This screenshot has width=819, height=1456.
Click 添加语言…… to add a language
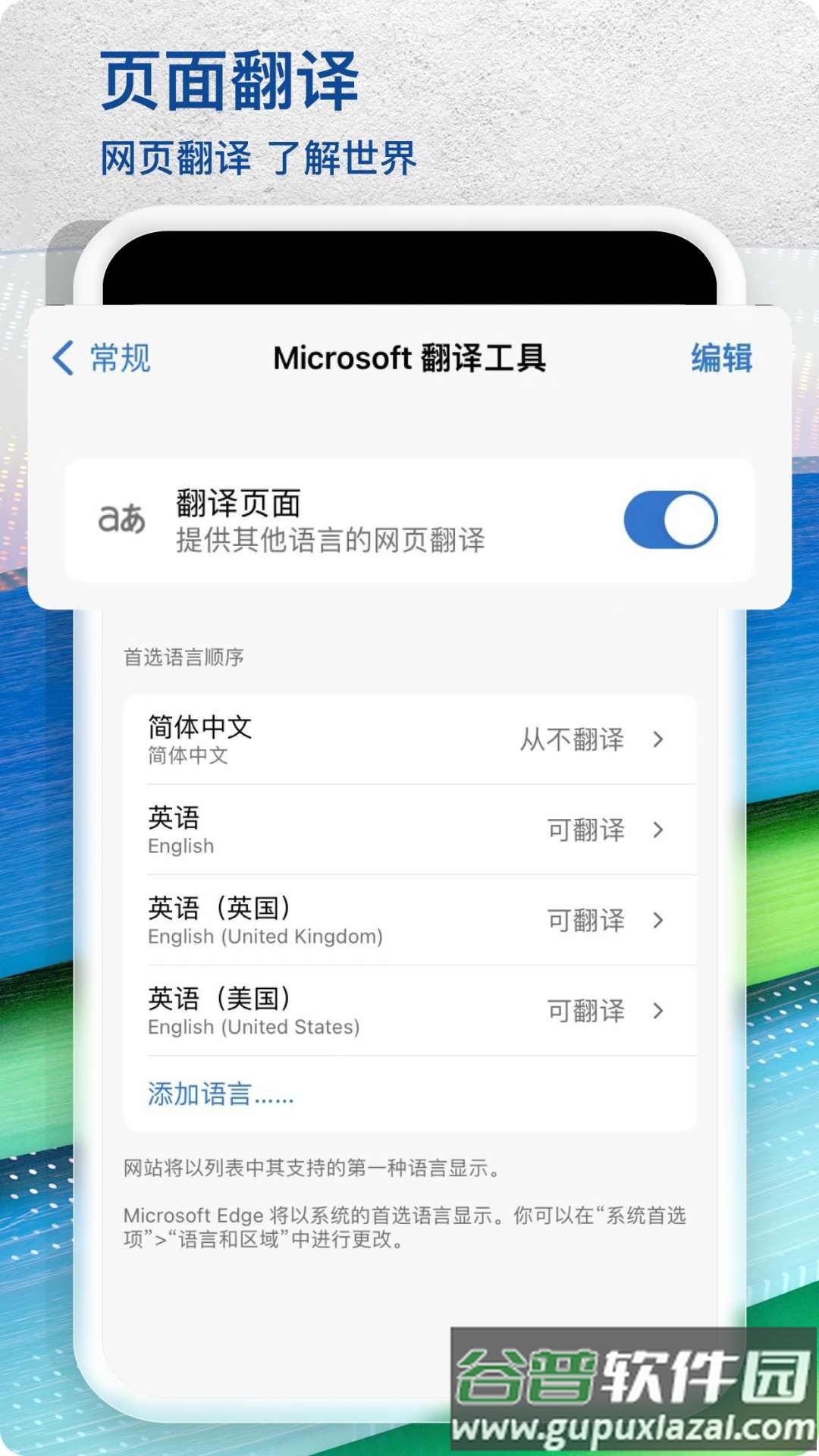pyautogui.click(x=220, y=1094)
